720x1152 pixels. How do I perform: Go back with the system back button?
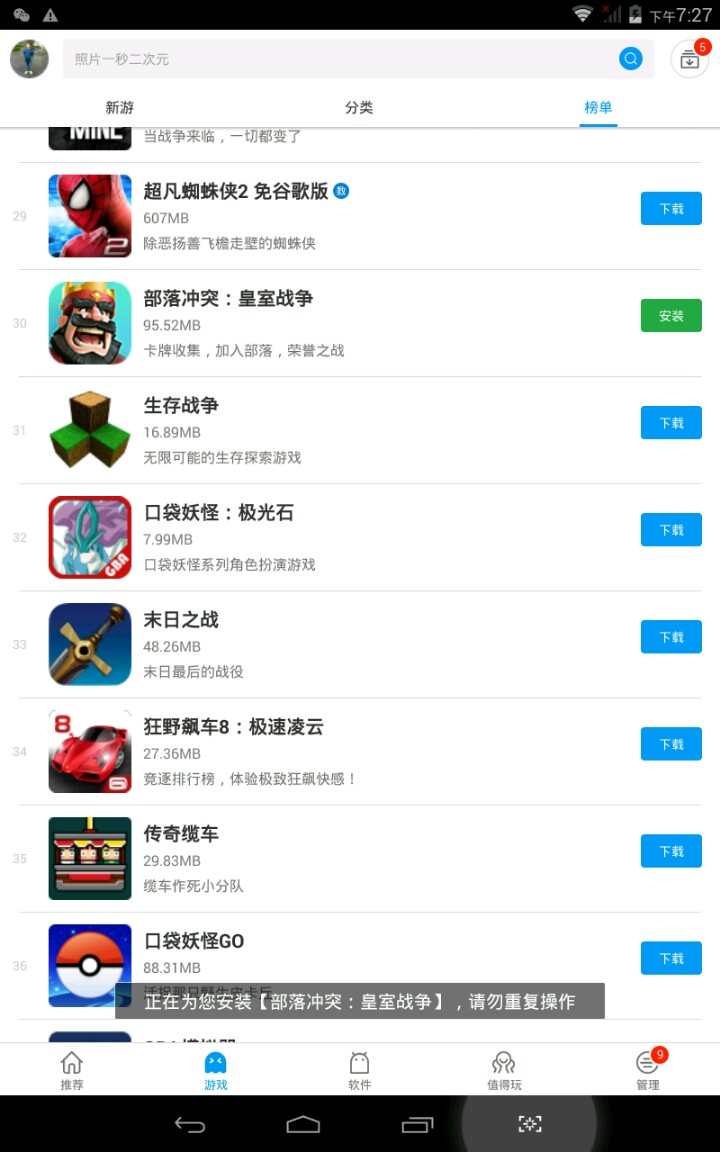pos(190,1125)
